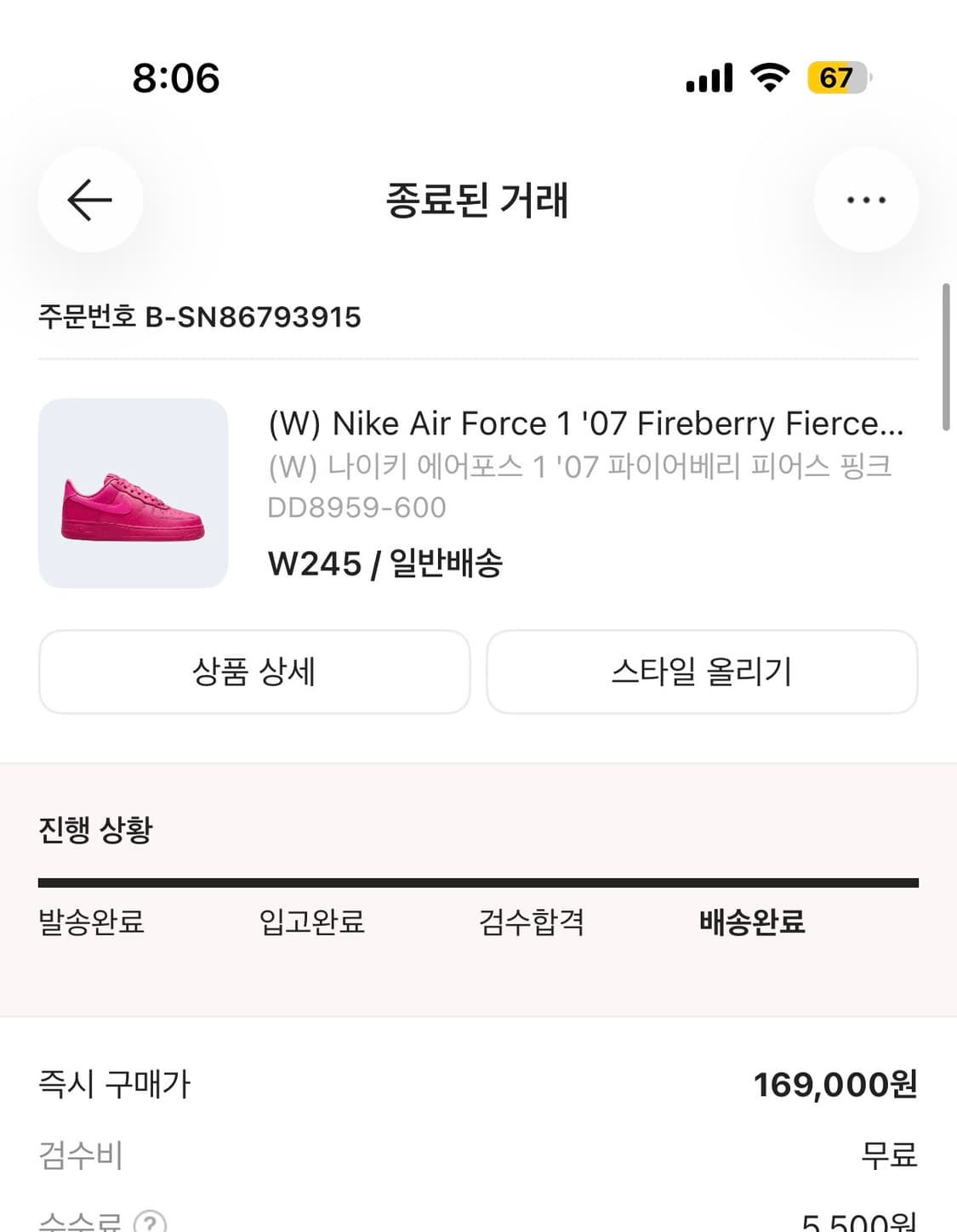Image resolution: width=957 pixels, height=1232 pixels.
Task: Click the shipment progress bar
Action: click(x=478, y=882)
